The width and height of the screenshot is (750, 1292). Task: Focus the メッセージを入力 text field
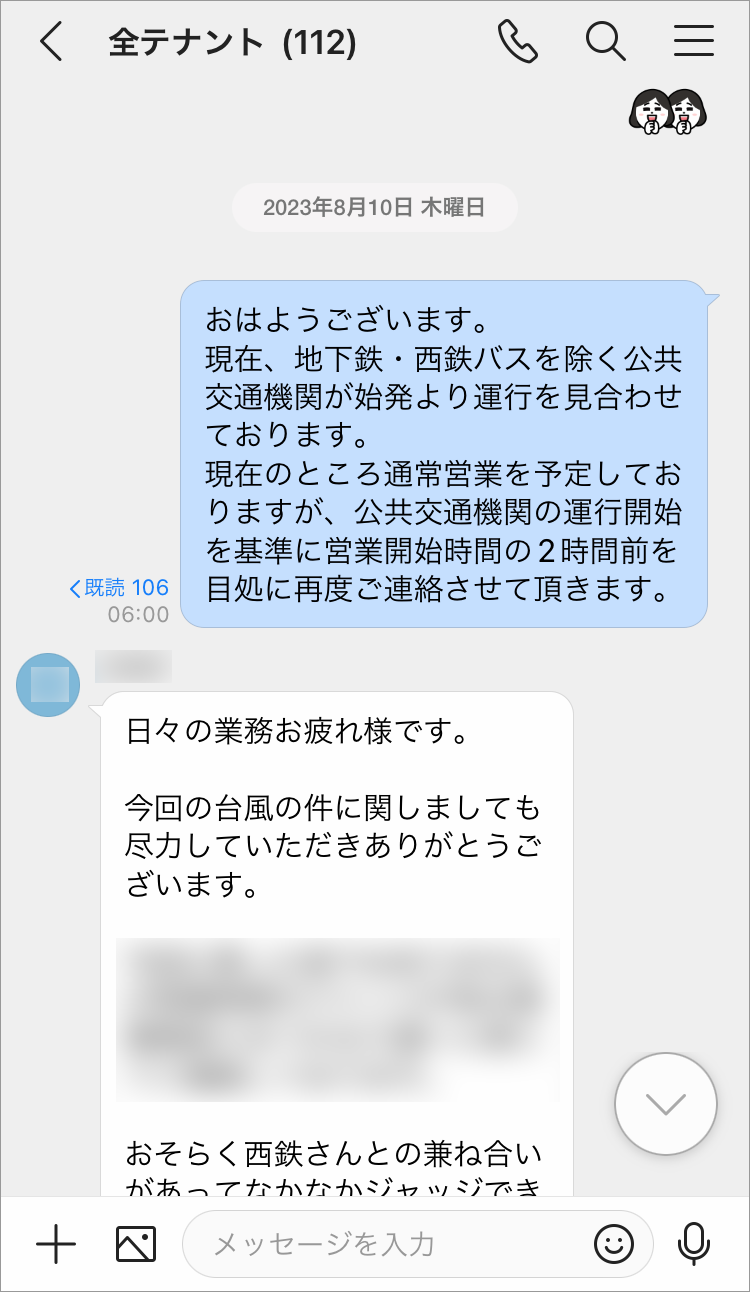pyautogui.click(x=390, y=1244)
